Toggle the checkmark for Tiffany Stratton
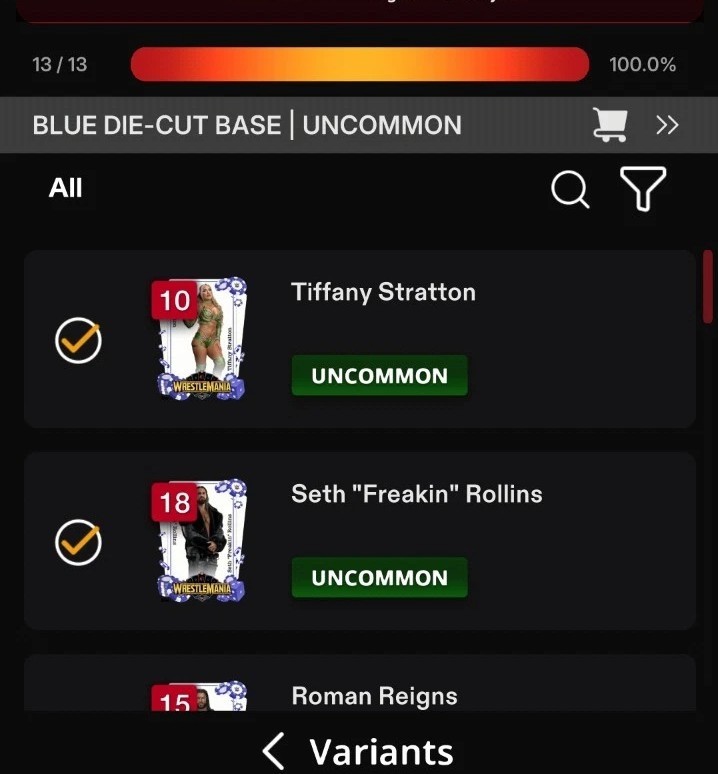The width and height of the screenshot is (718, 774). pos(78,341)
